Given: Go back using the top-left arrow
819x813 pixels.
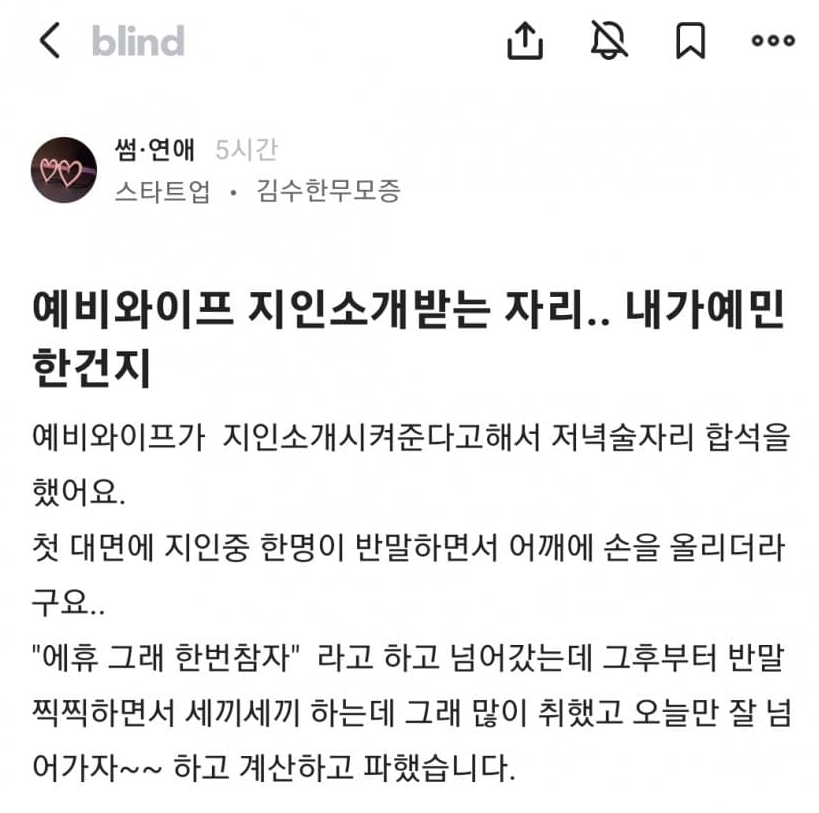Looking at the screenshot, I should tap(49, 41).
